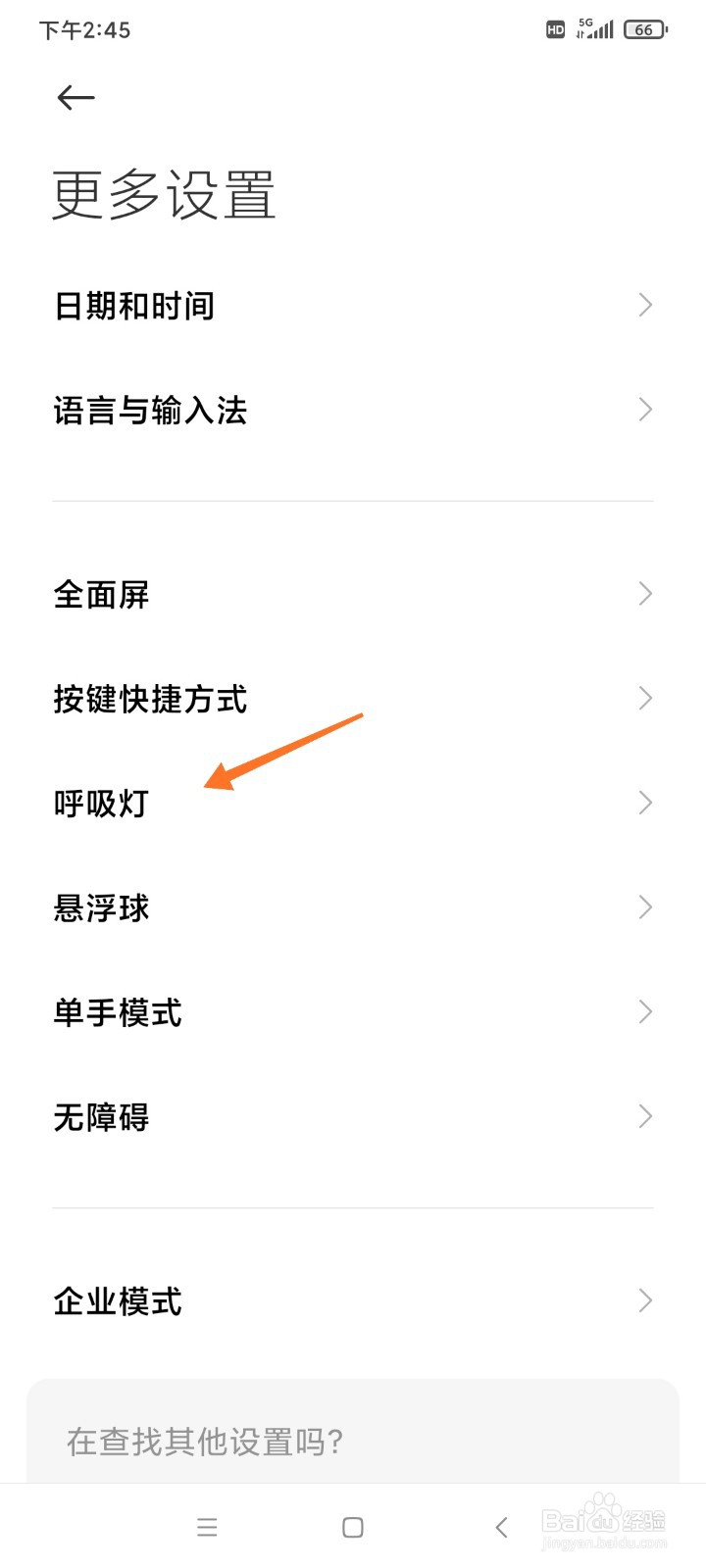Viewport: 706px width, 1568px height.
Task: Expand 无障碍 via its chevron
Action: coord(644,1117)
